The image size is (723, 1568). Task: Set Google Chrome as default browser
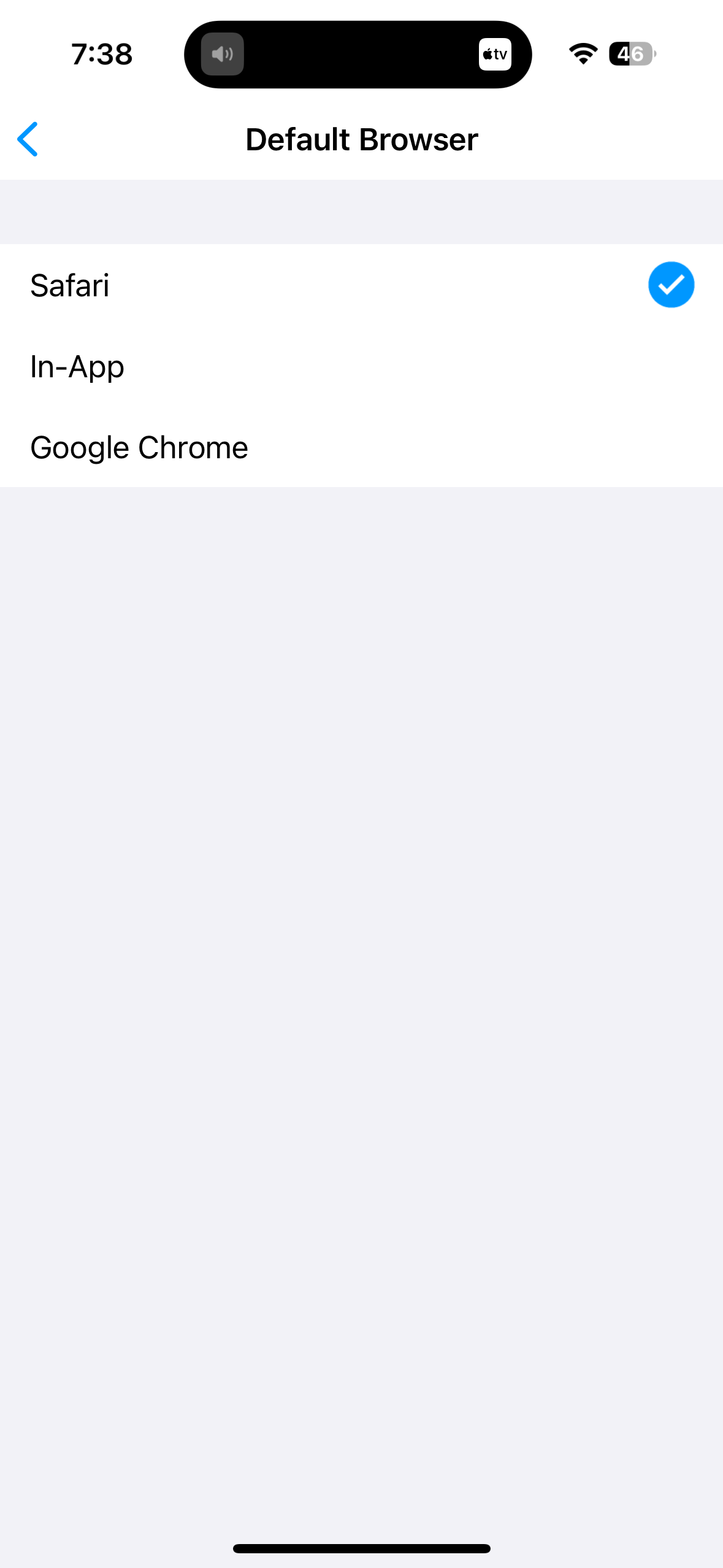pos(361,447)
